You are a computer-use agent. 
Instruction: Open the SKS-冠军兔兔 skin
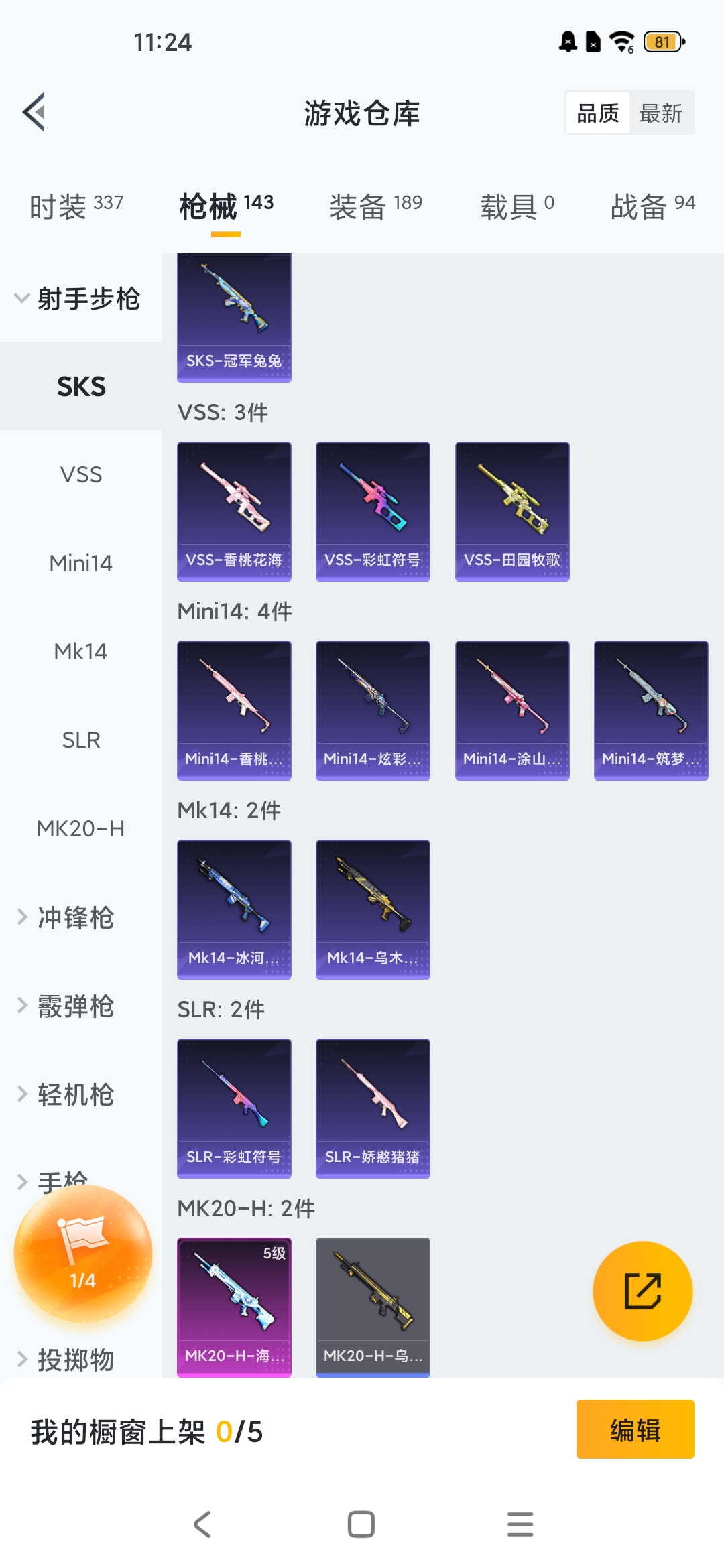234,316
